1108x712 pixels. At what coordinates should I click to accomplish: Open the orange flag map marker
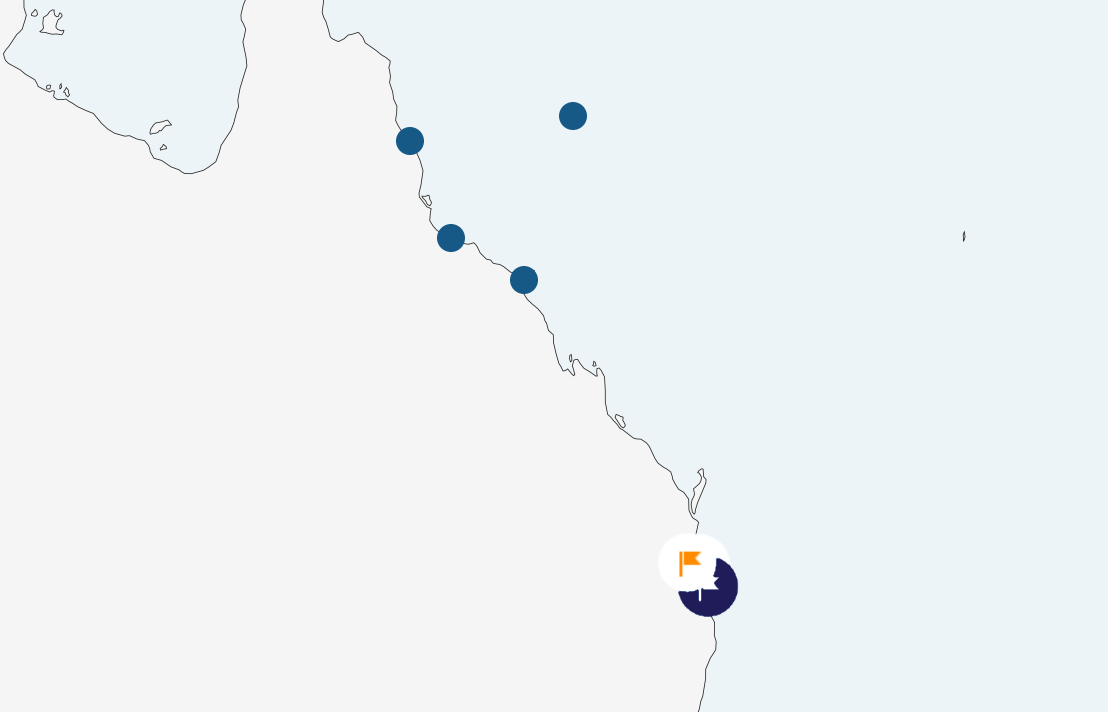tap(689, 562)
